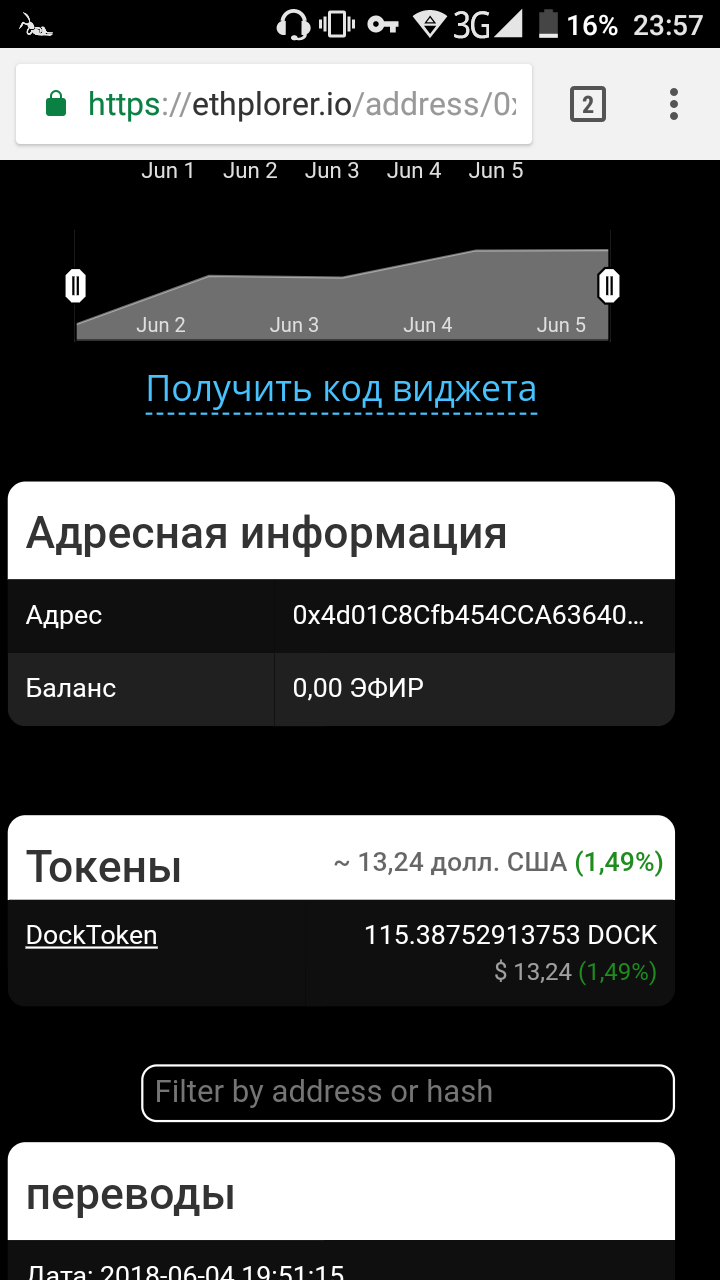This screenshot has height=1280, width=720.
Task: Tap the ethplorer.io URL address bar
Action: coord(274,104)
